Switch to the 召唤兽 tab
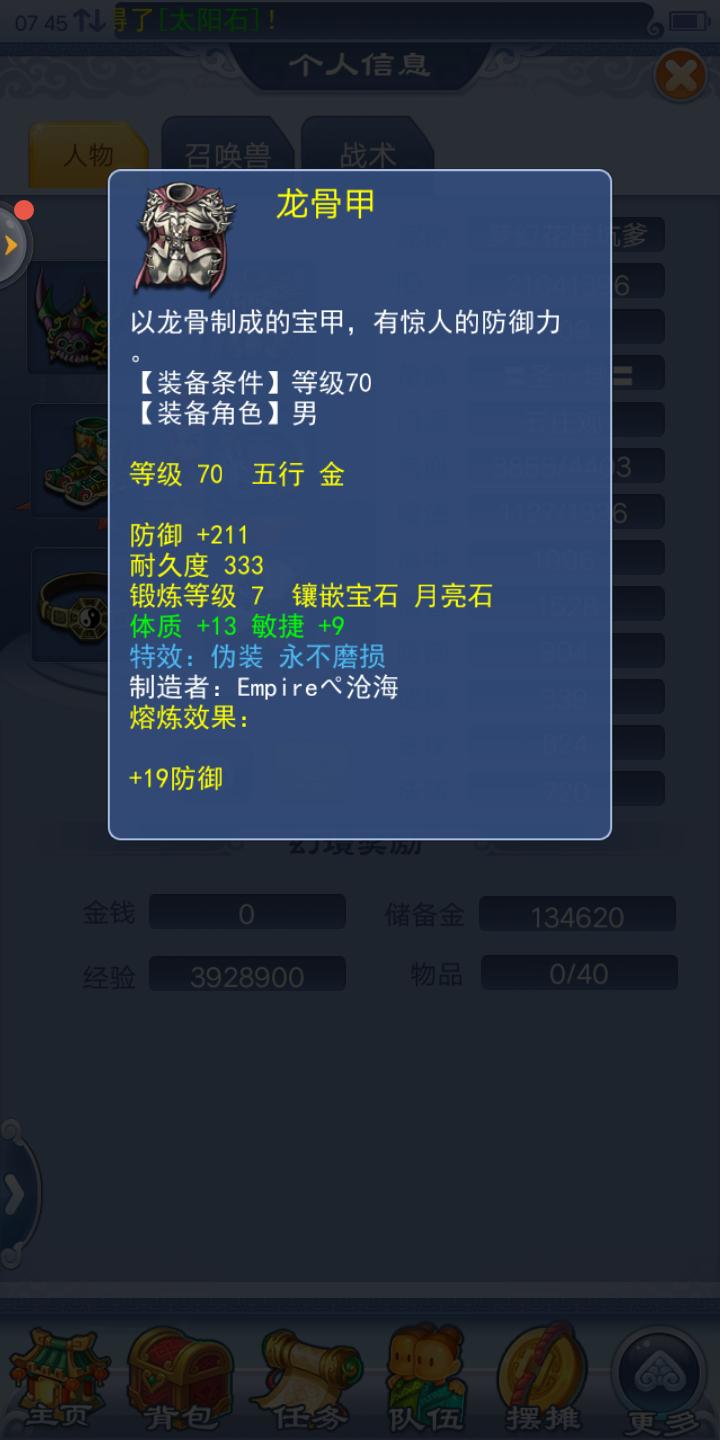This screenshot has width=720, height=1440. click(227, 155)
